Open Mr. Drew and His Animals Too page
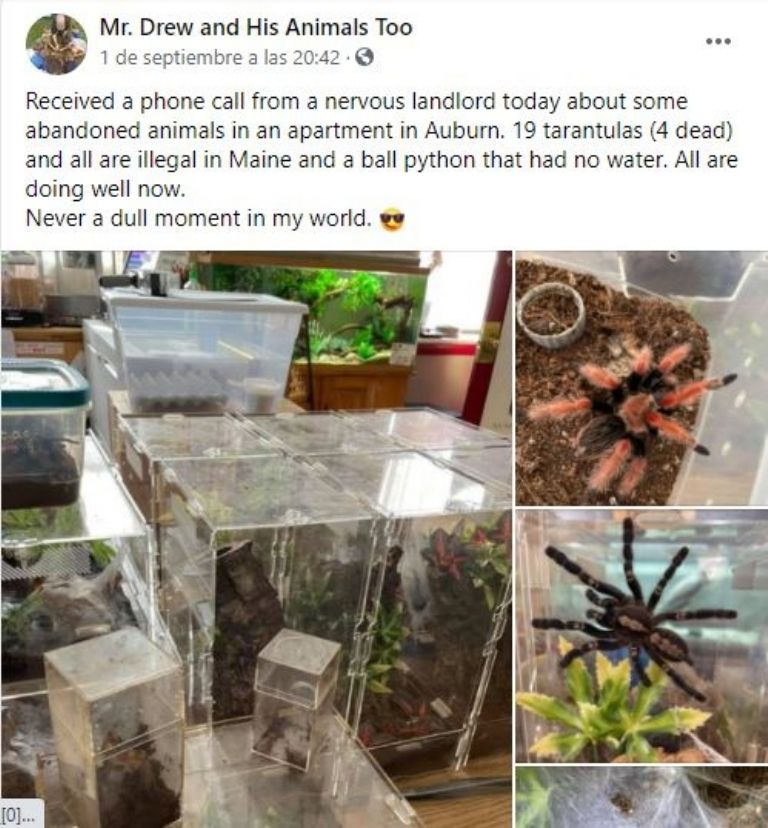Screen dimensions: 768x828 point(255,27)
